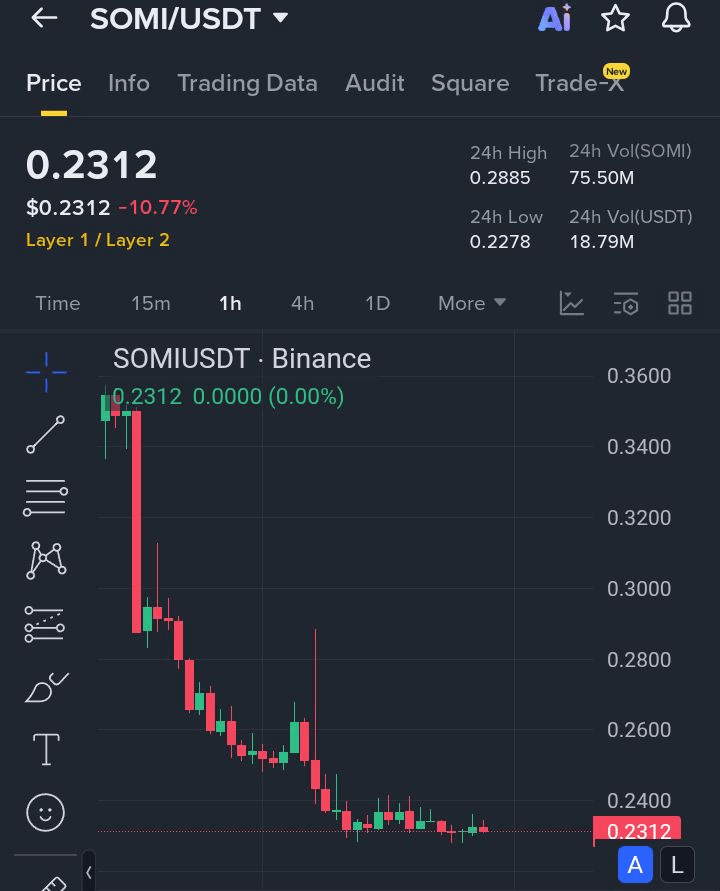Select the text tool in chart toolbar
The height and width of the screenshot is (891, 720).
46,748
